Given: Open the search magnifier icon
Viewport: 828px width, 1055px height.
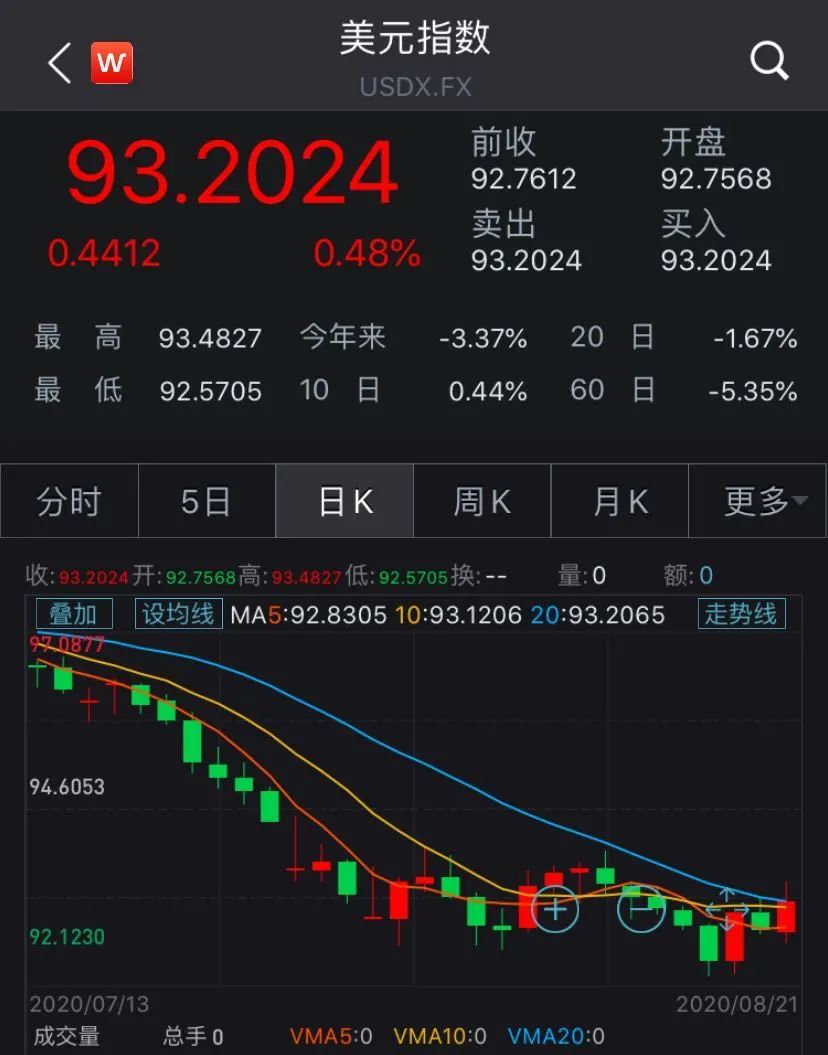Looking at the screenshot, I should pos(769,62).
